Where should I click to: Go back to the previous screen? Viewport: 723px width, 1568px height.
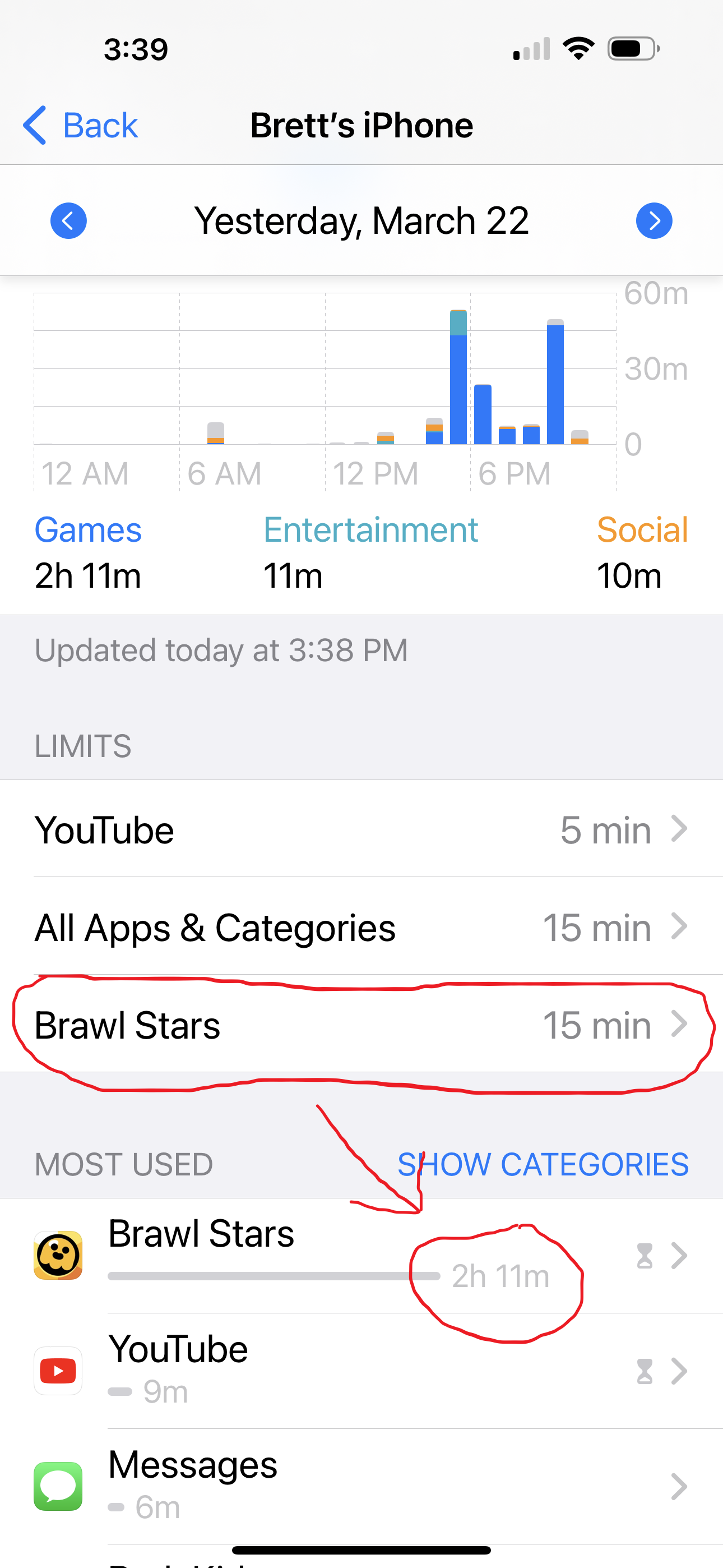80,126
